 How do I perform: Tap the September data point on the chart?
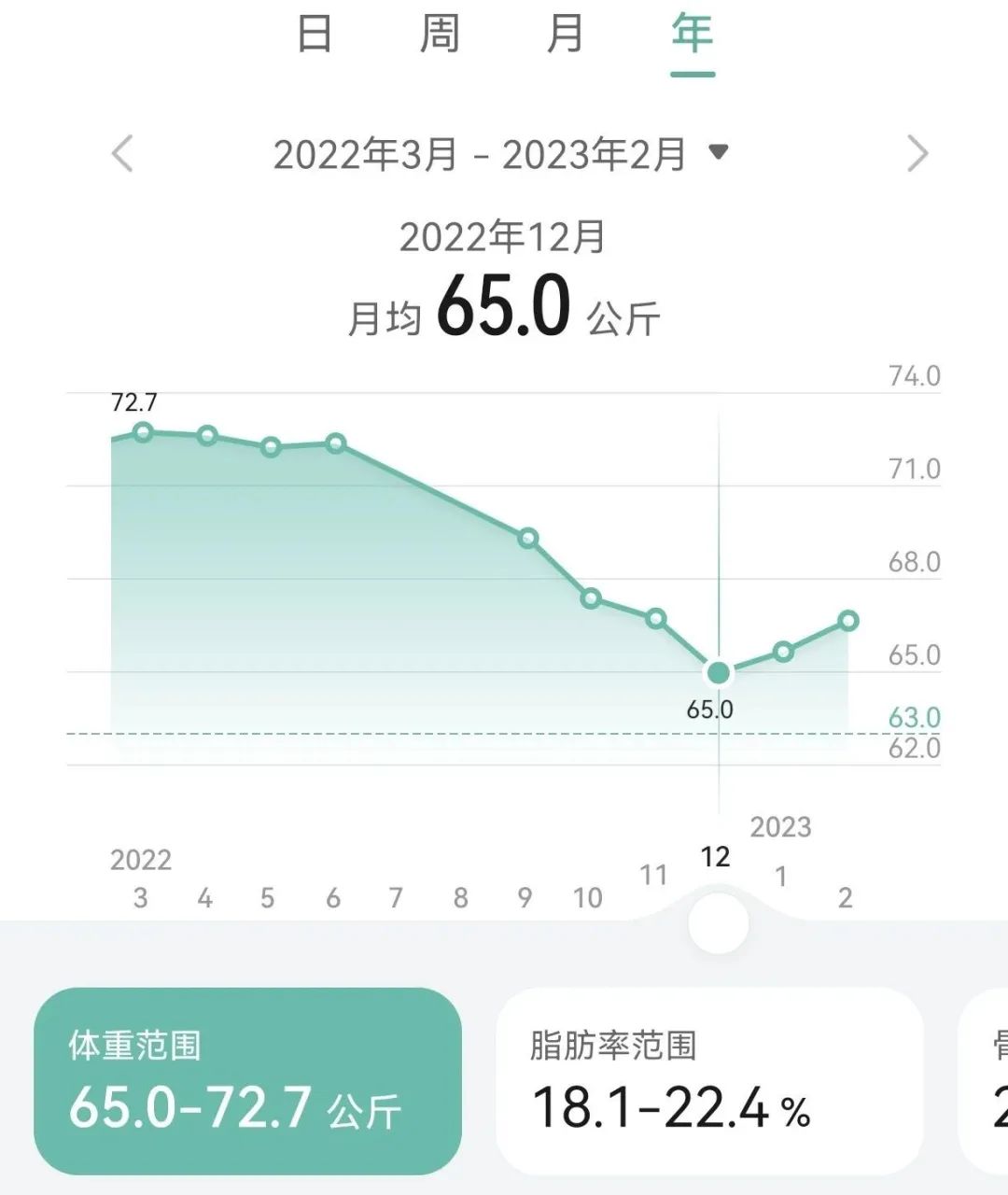(x=528, y=538)
